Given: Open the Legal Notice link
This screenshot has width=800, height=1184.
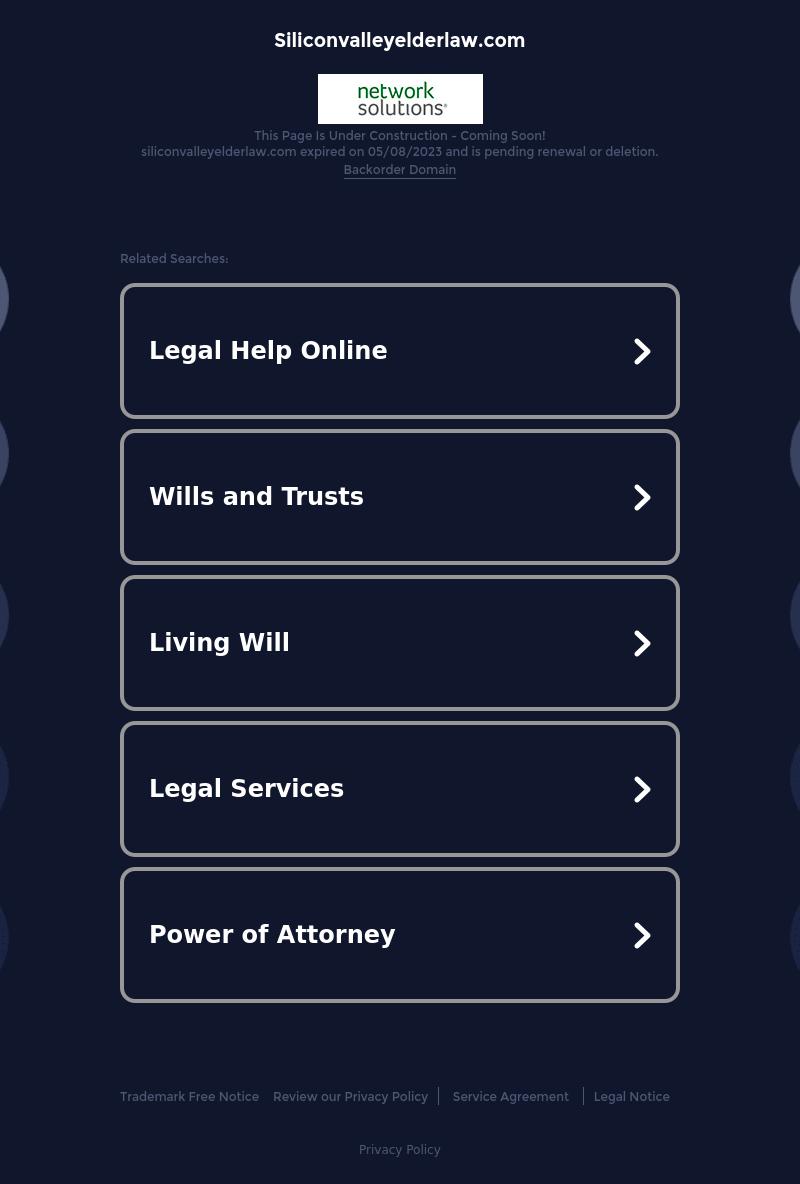Looking at the screenshot, I should (x=631, y=1097).
